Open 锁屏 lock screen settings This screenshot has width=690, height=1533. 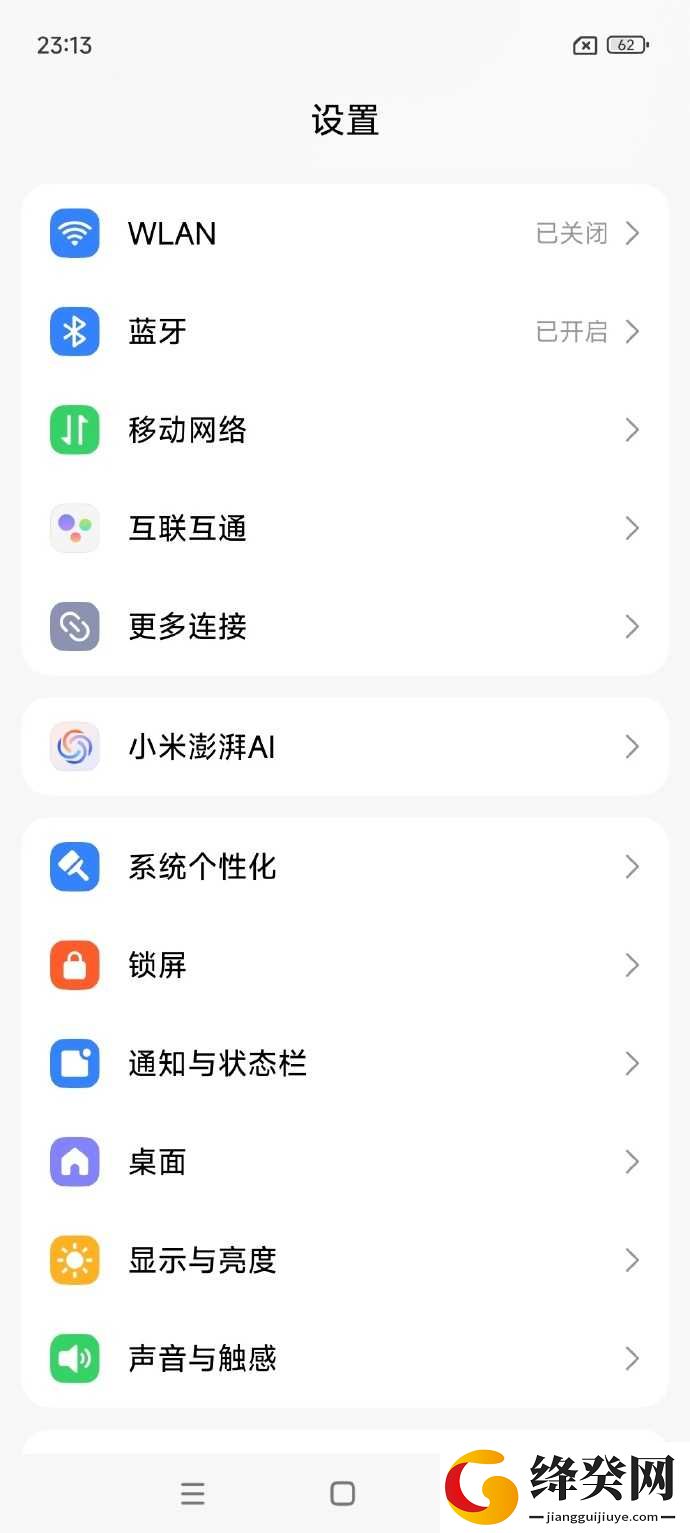[x=345, y=965]
